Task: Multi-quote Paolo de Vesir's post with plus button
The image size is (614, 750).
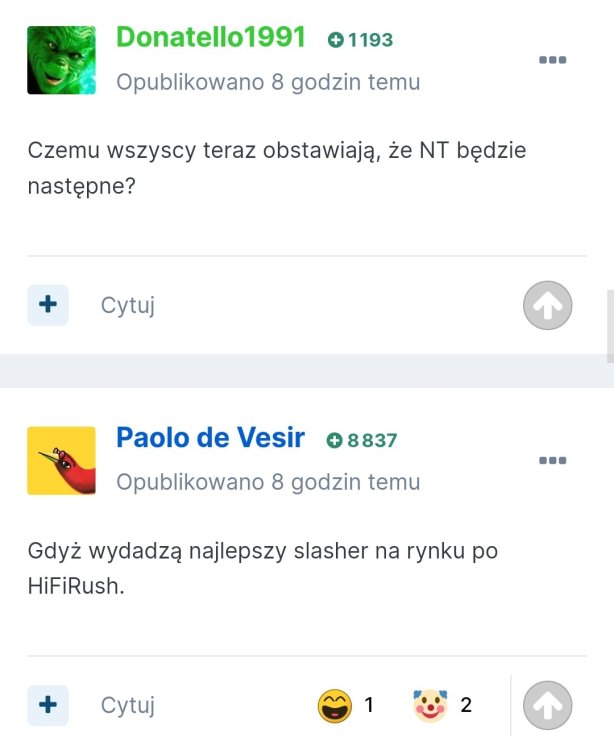Action: (48, 705)
